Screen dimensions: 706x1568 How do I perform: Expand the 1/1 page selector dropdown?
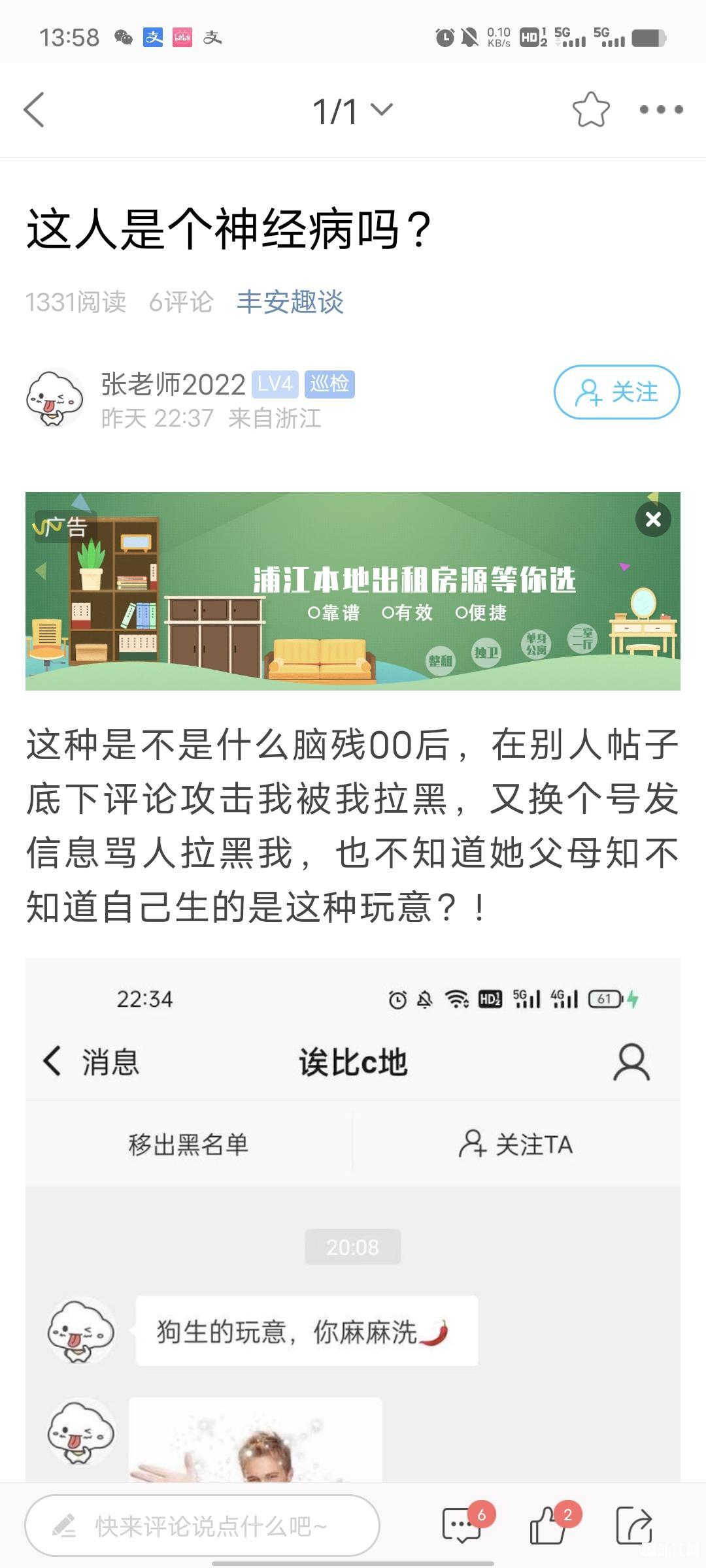click(x=353, y=110)
